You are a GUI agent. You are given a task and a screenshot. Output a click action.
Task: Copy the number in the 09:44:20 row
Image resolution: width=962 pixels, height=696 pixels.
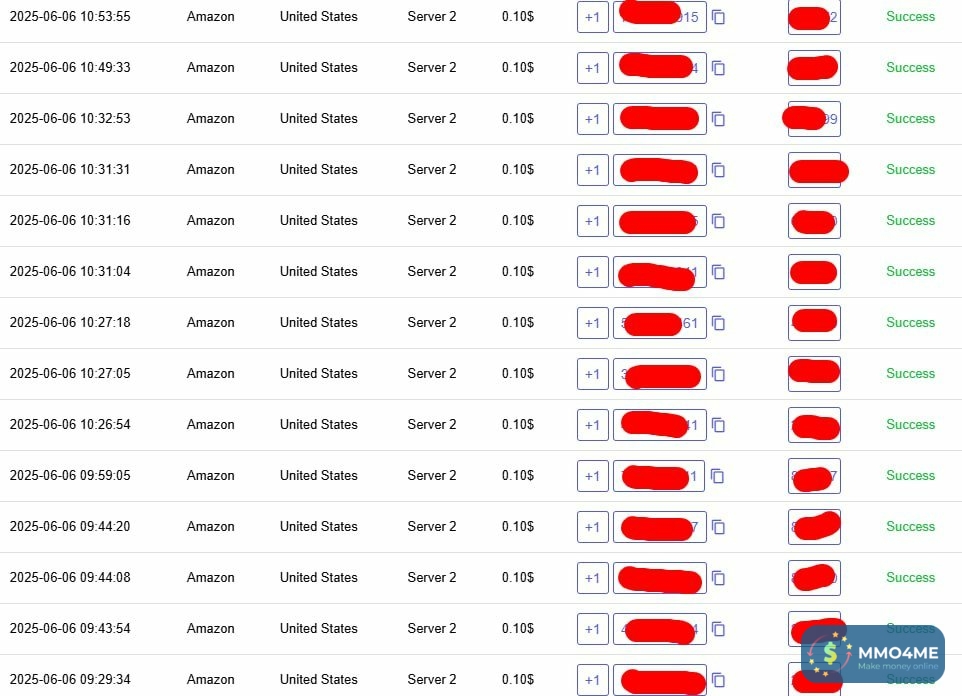click(718, 527)
